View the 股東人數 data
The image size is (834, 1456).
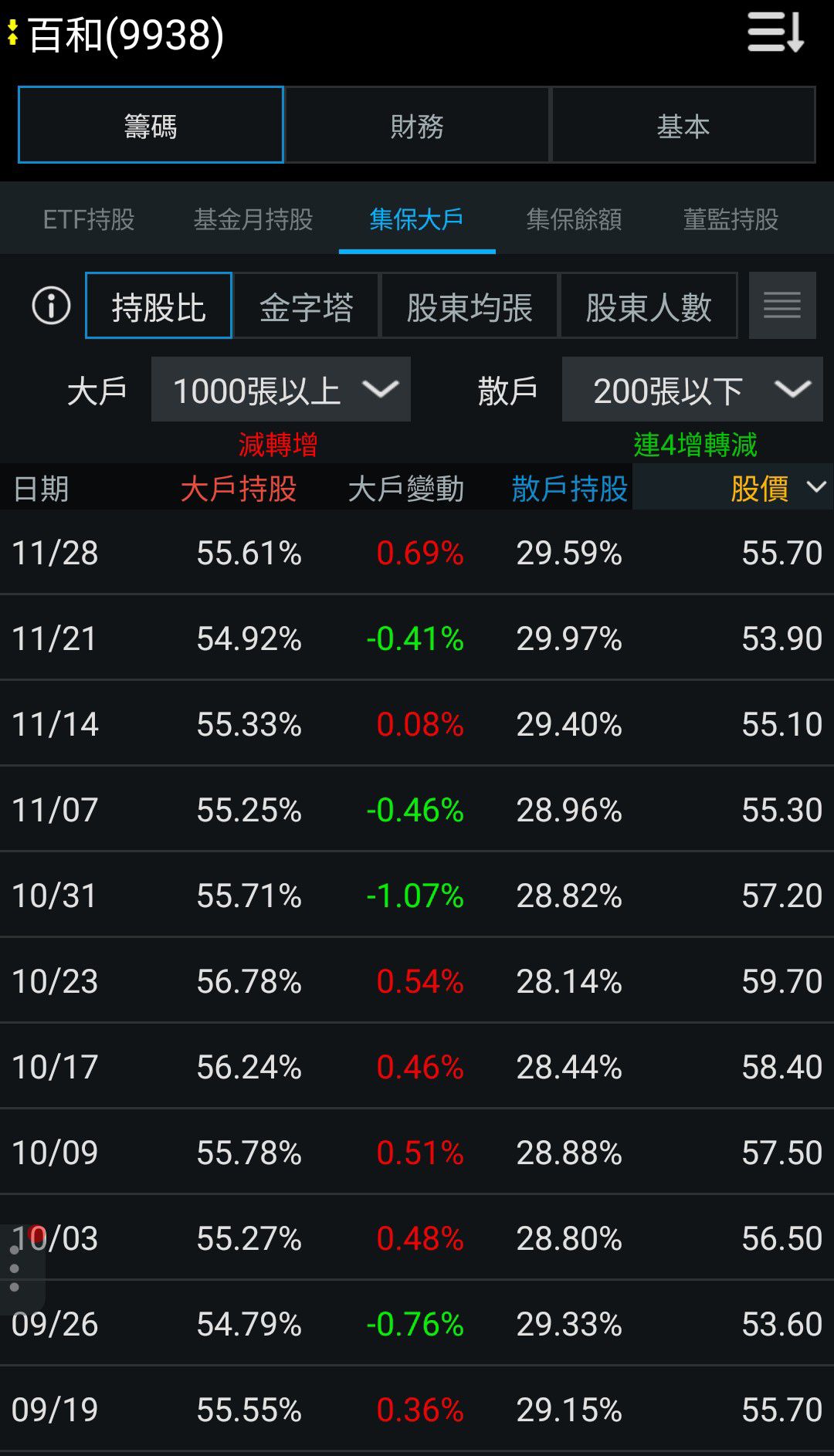648,306
